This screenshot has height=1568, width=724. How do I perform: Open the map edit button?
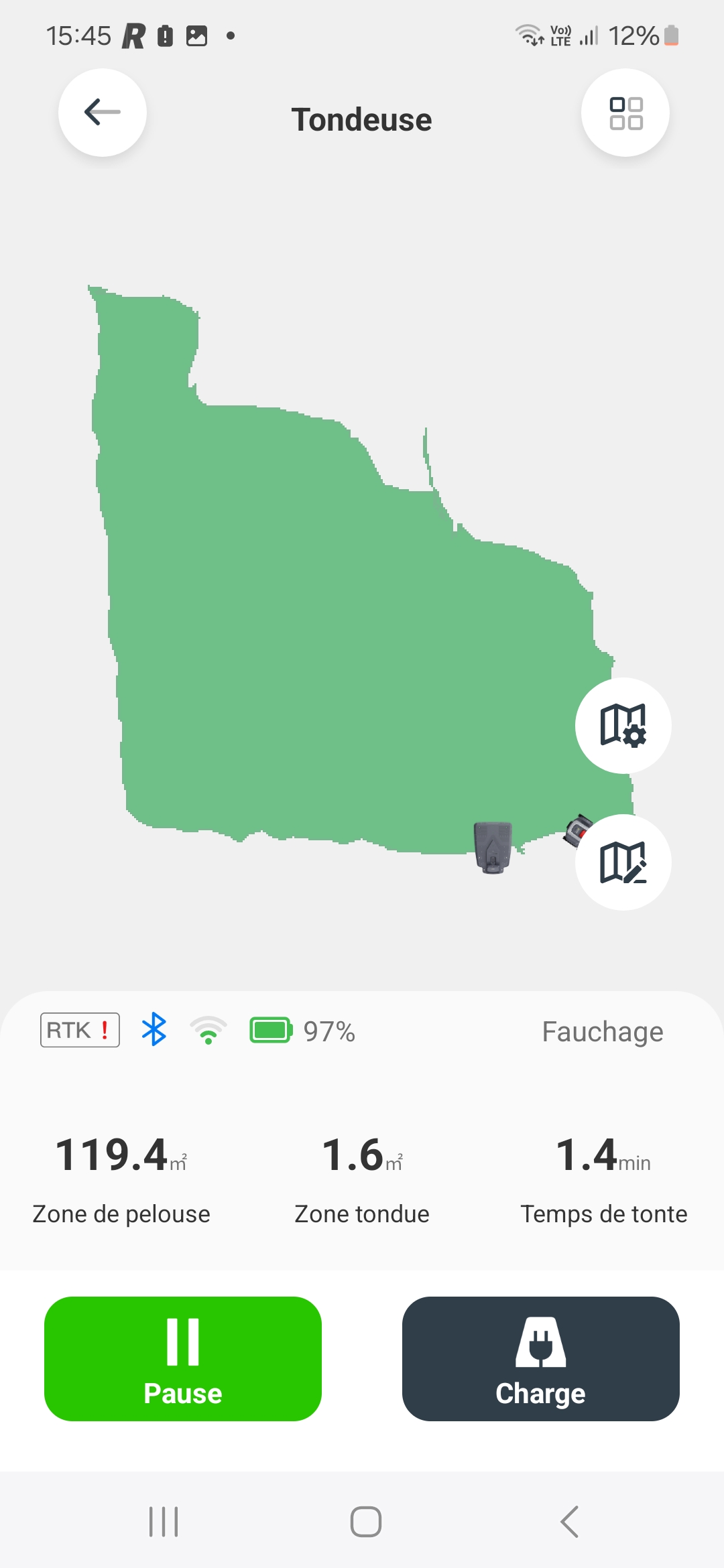[623, 862]
